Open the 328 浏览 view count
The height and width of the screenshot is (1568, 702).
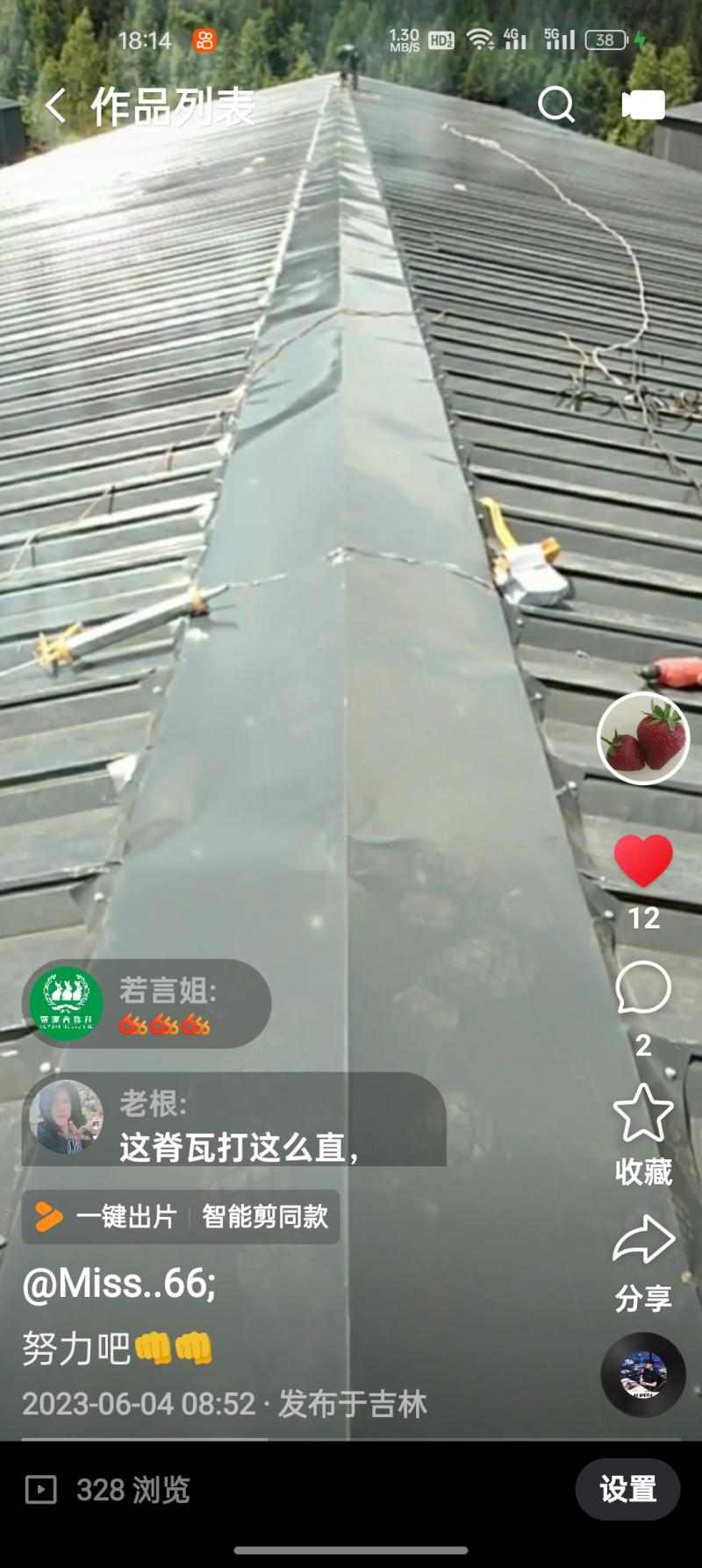coord(108,1489)
